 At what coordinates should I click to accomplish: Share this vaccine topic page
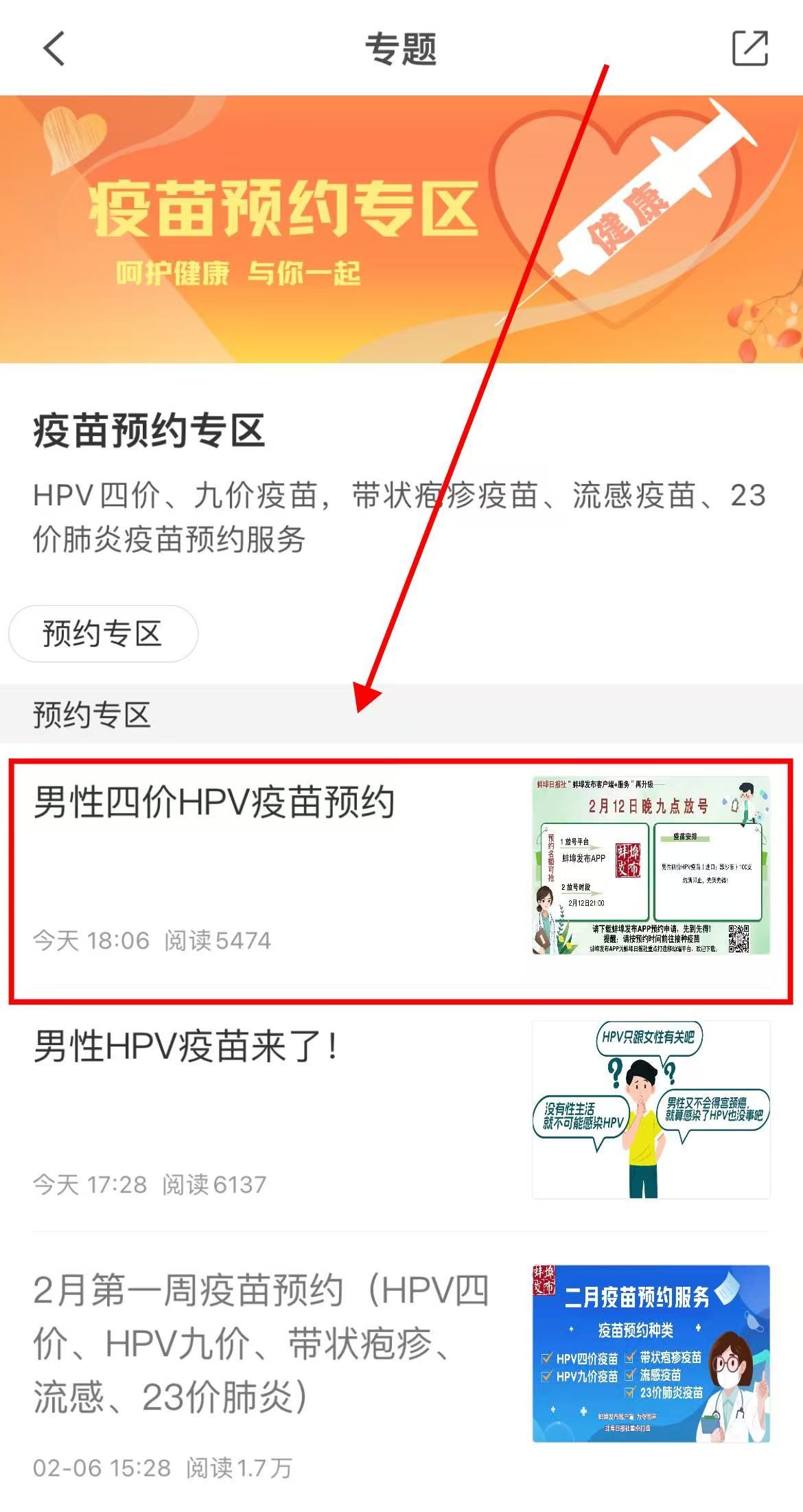[x=749, y=49]
